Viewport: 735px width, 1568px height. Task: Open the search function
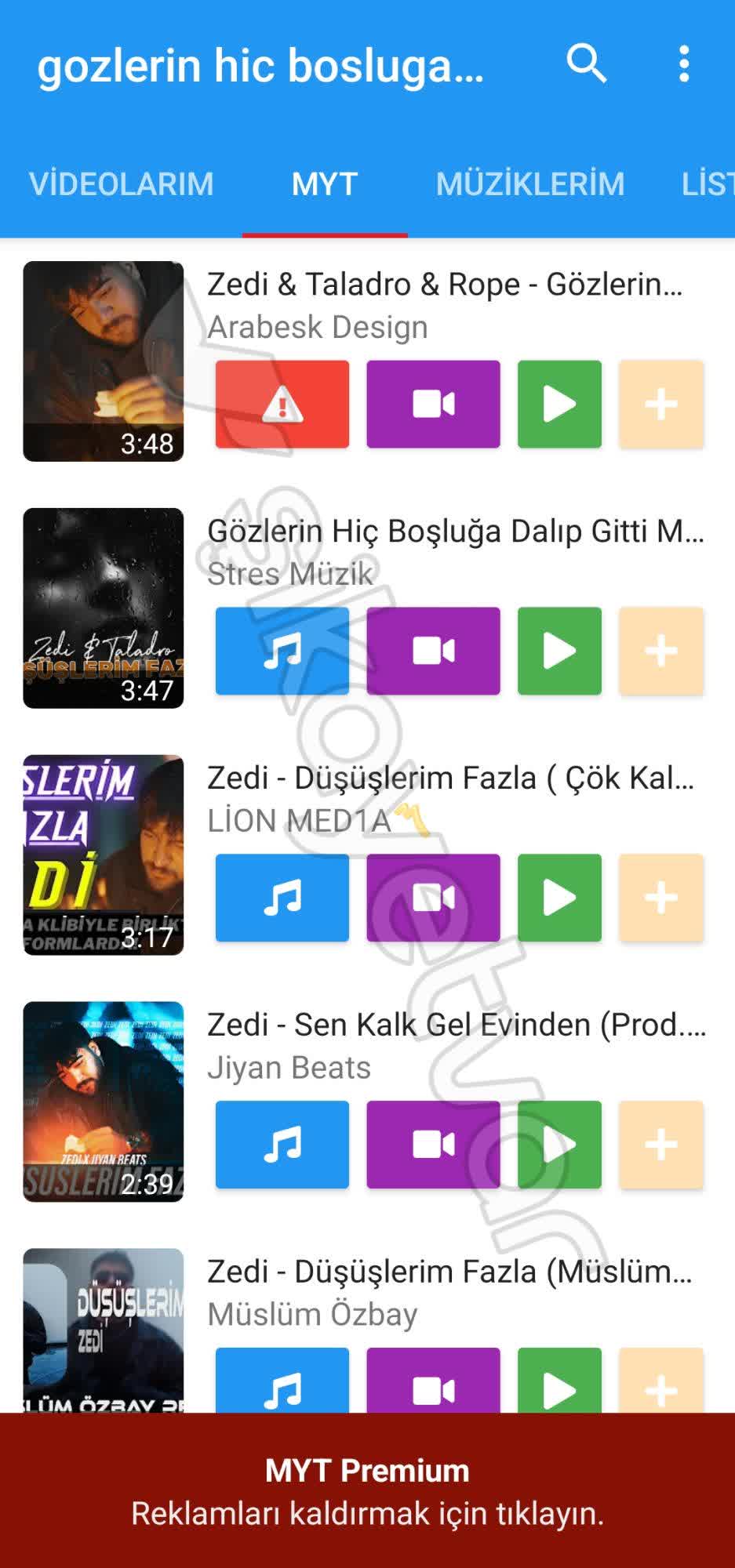click(x=587, y=66)
